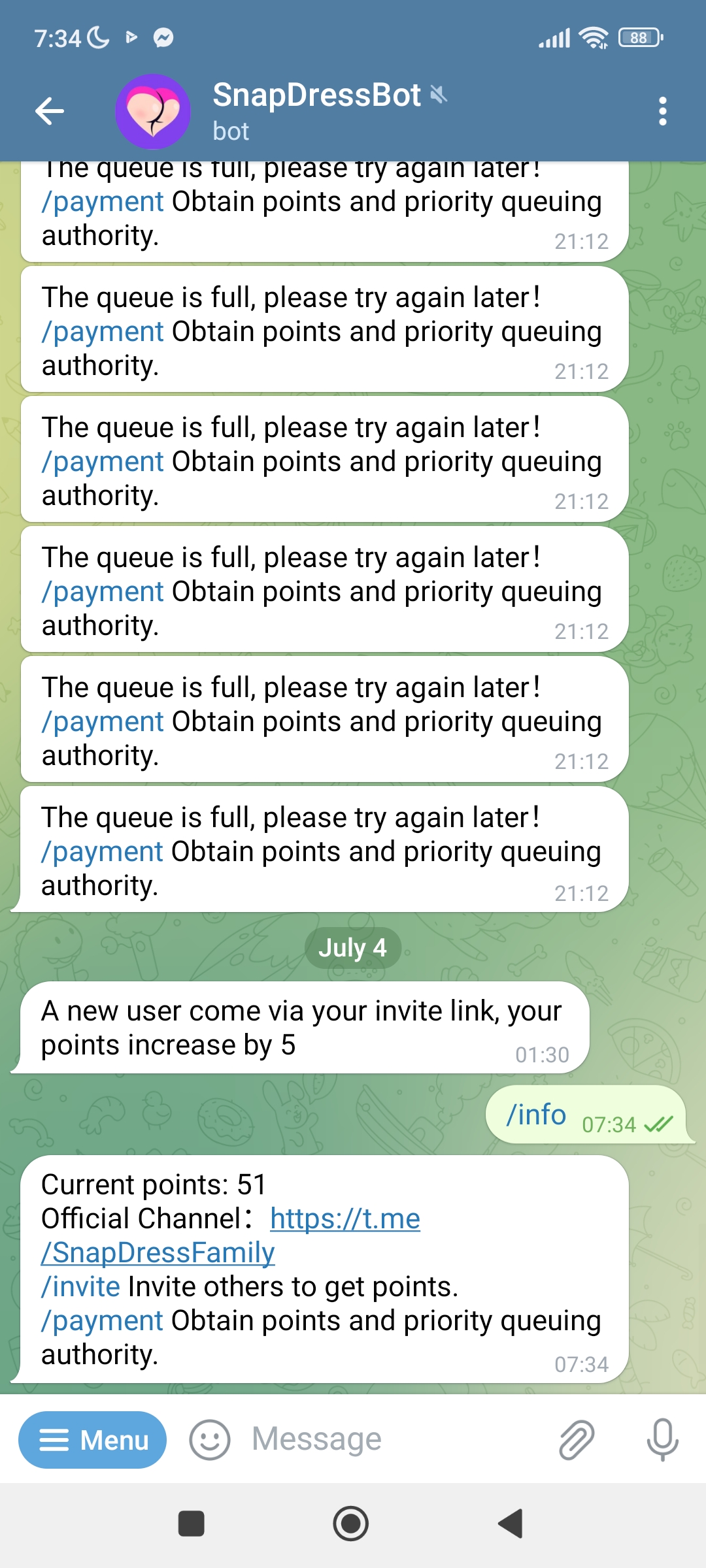The height and width of the screenshot is (1568, 706).
Task: Tap the system home button
Action: [x=351, y=1524]
